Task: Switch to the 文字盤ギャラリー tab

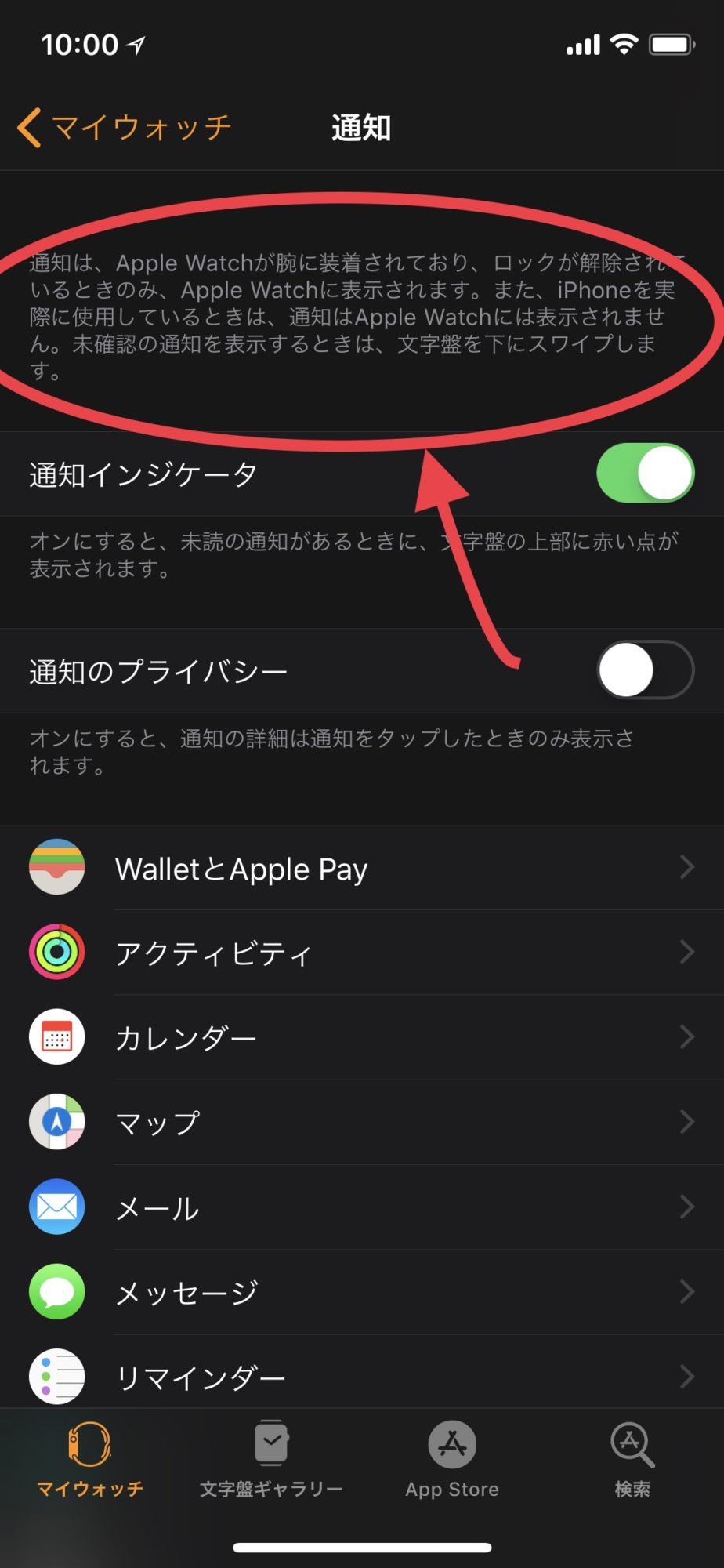Action: 271,1460
